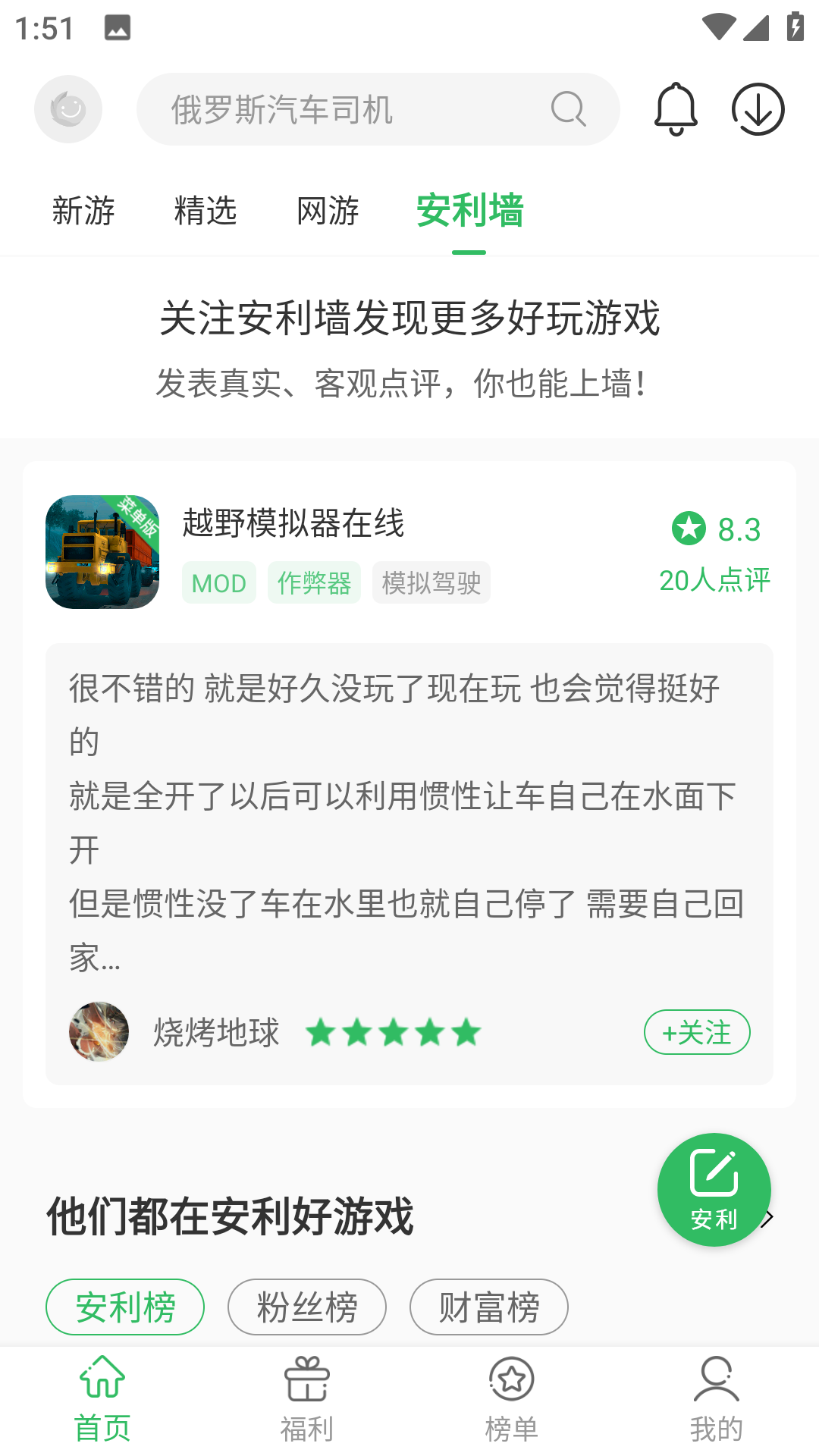Open the notification bell

677,108
